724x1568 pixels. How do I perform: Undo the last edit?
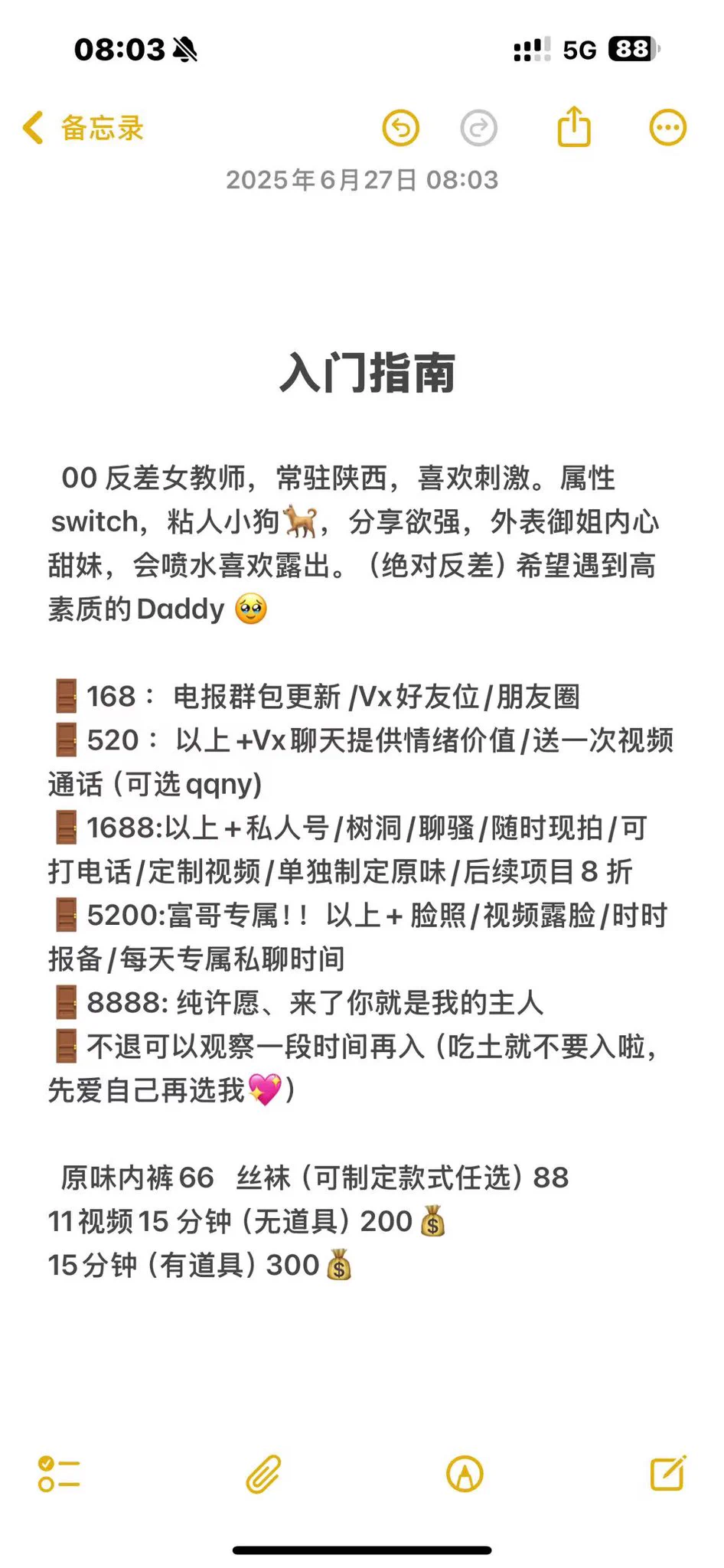tap(401, 128)
